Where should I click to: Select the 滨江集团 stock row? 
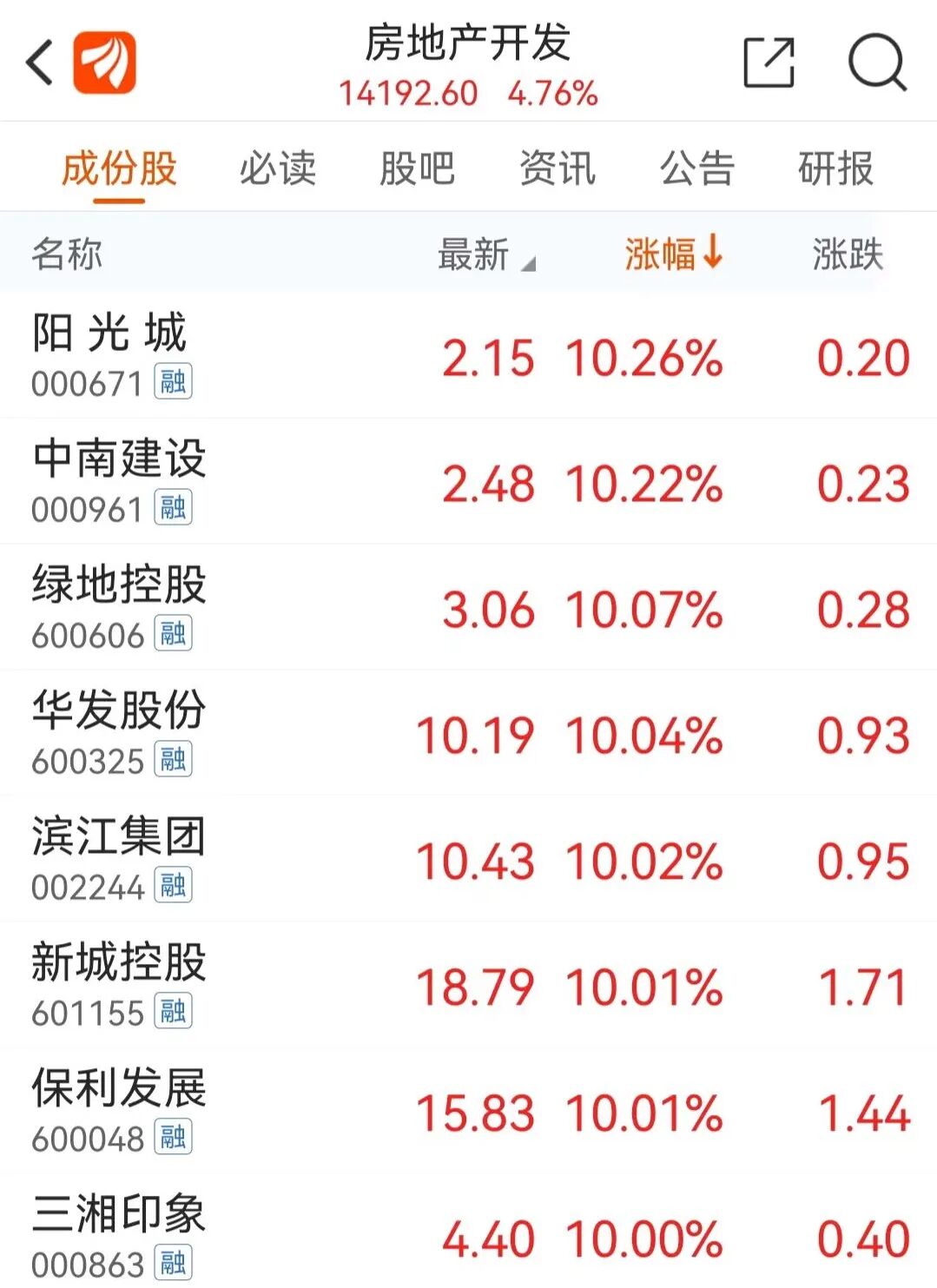[x=469, y=860]
